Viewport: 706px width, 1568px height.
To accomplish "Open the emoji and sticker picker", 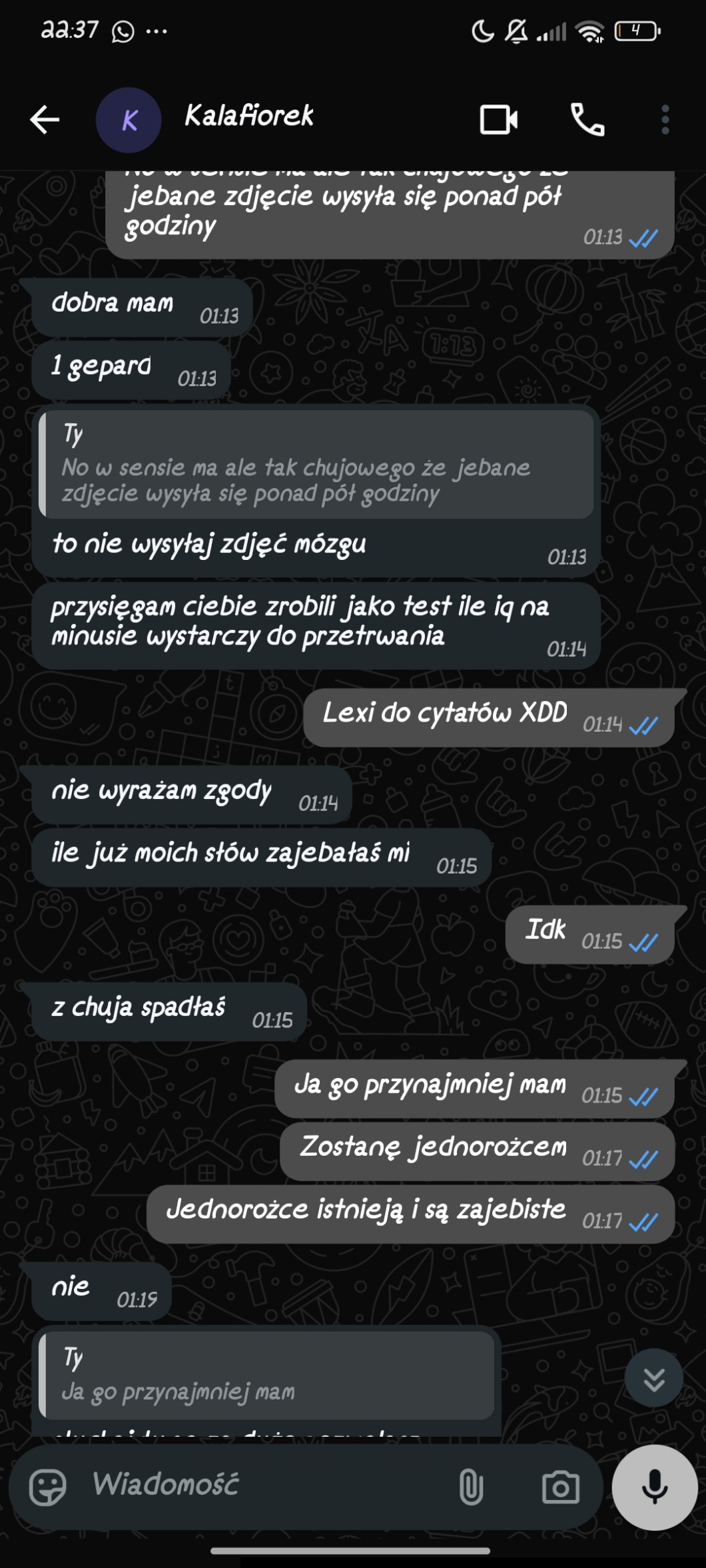I will [x=48, y=1487].
